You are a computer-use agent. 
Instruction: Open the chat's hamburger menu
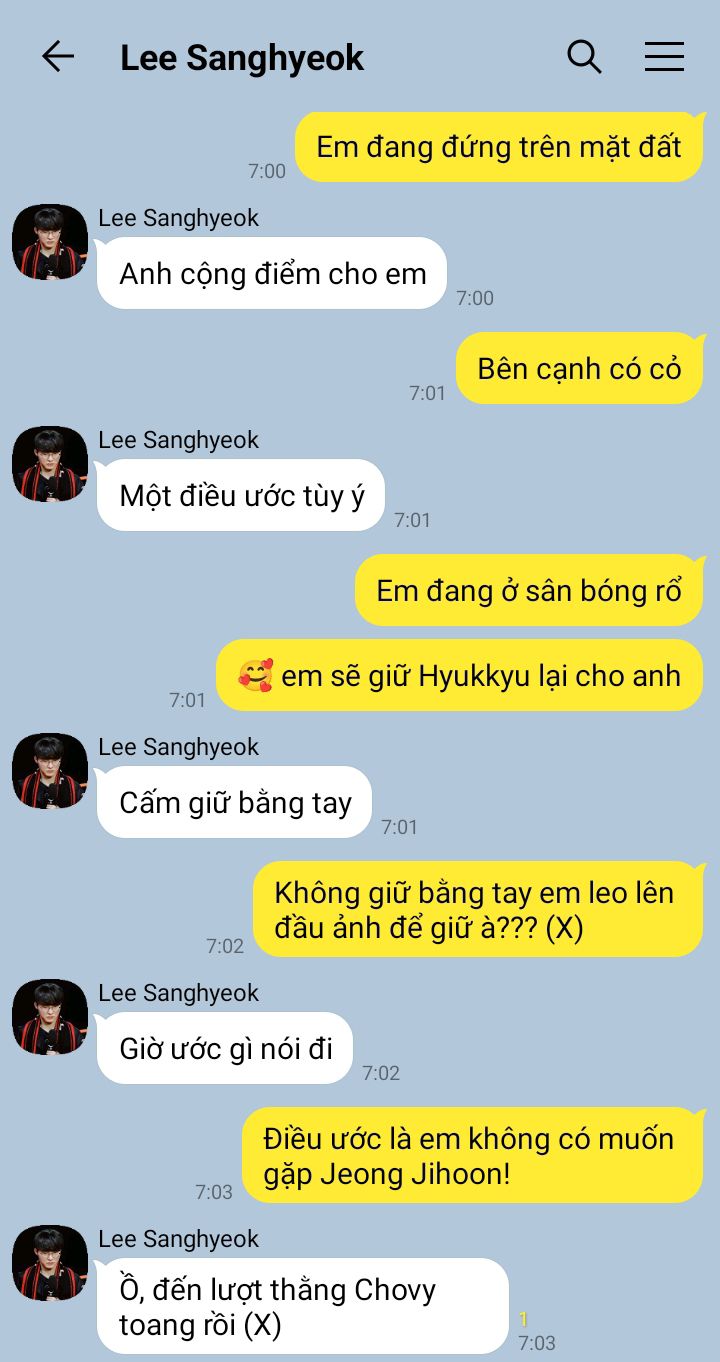664,57
